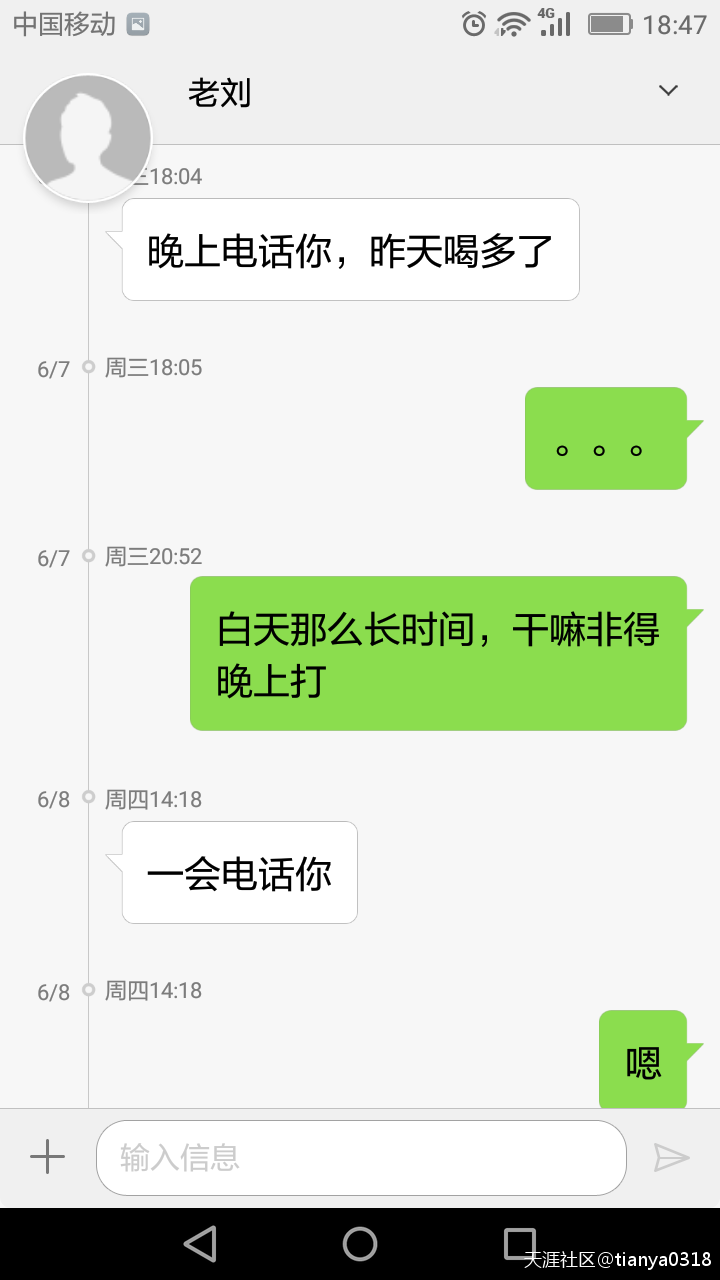Tap the 输入信息 message input field
This screenshot has width=720, height=1280.
click(x=360, y=1157)
